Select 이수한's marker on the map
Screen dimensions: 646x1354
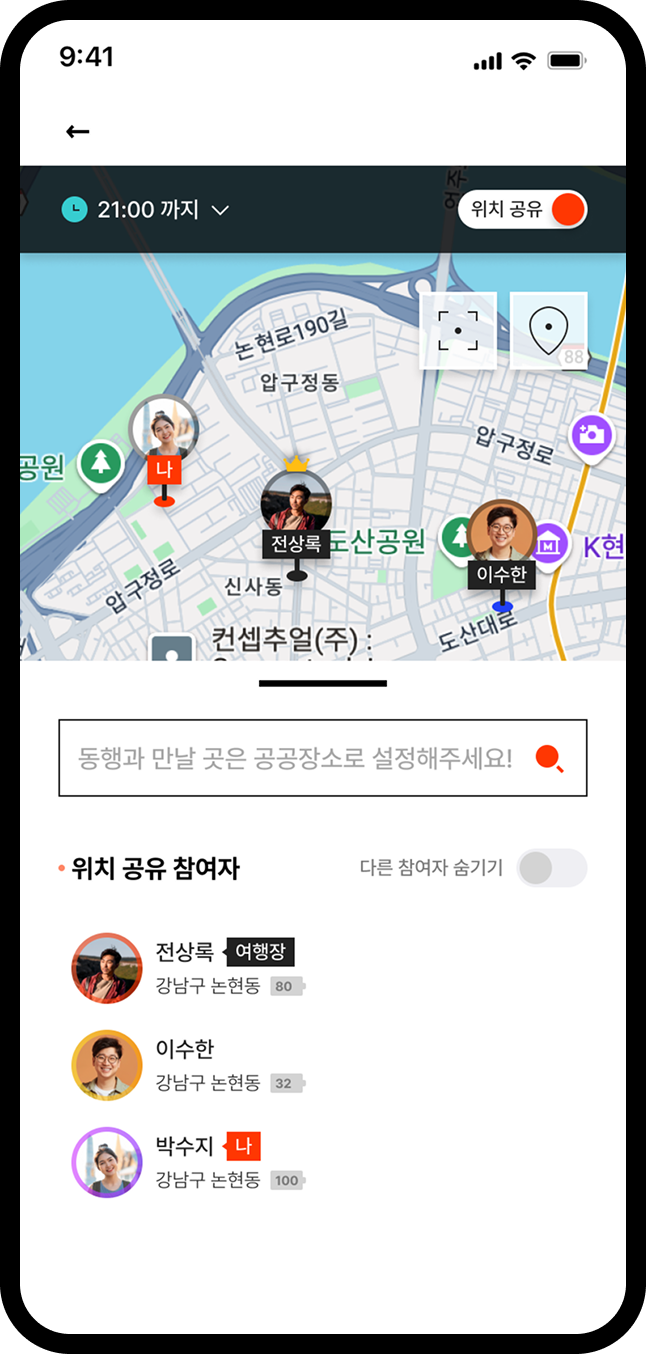(x=502, y=532)
